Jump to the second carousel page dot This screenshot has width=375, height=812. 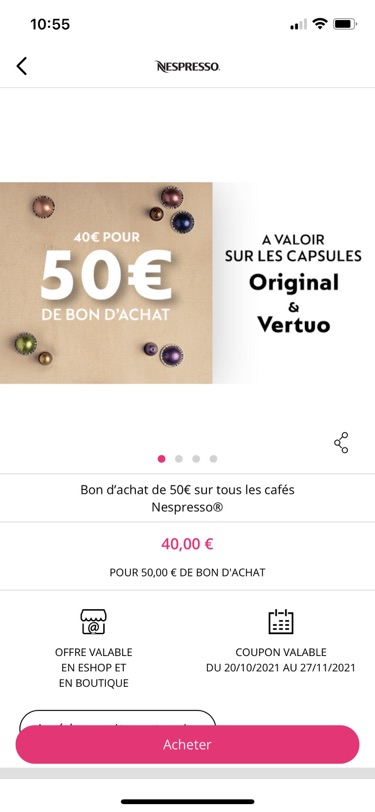point(179,459)
